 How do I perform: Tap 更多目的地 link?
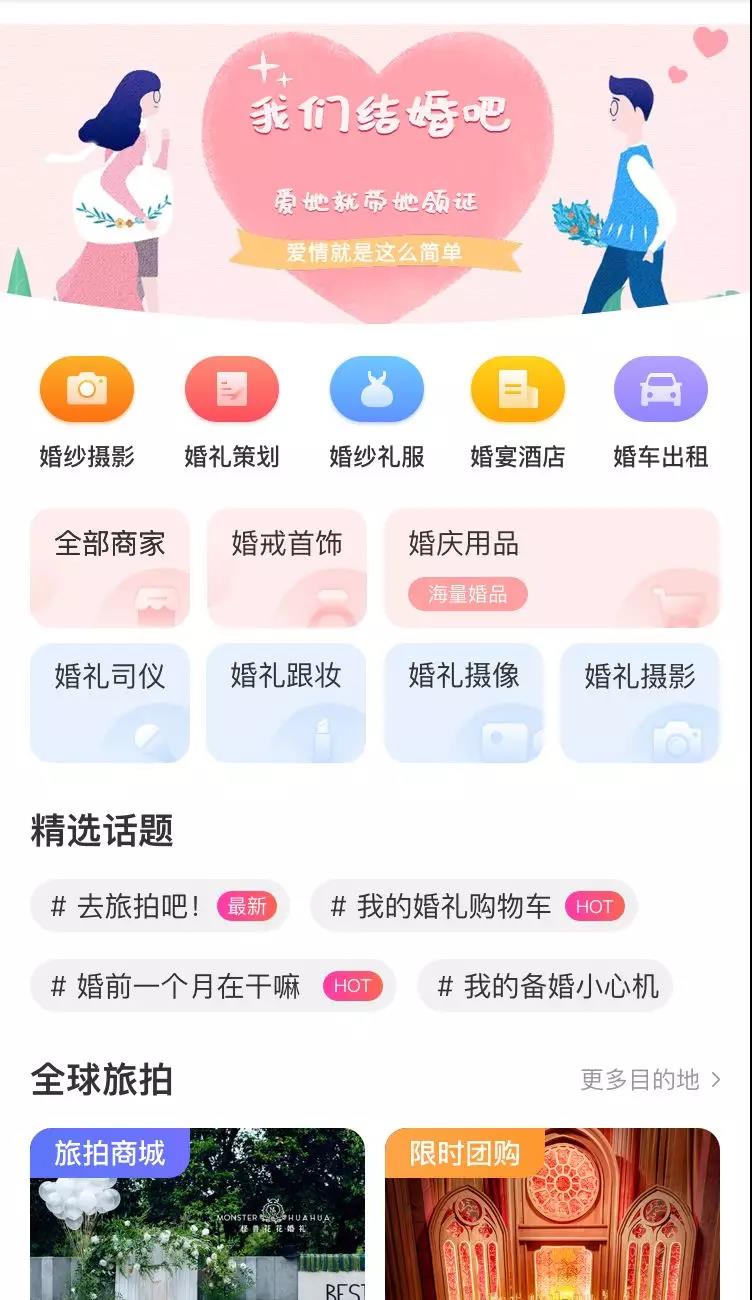(650, 1080)
